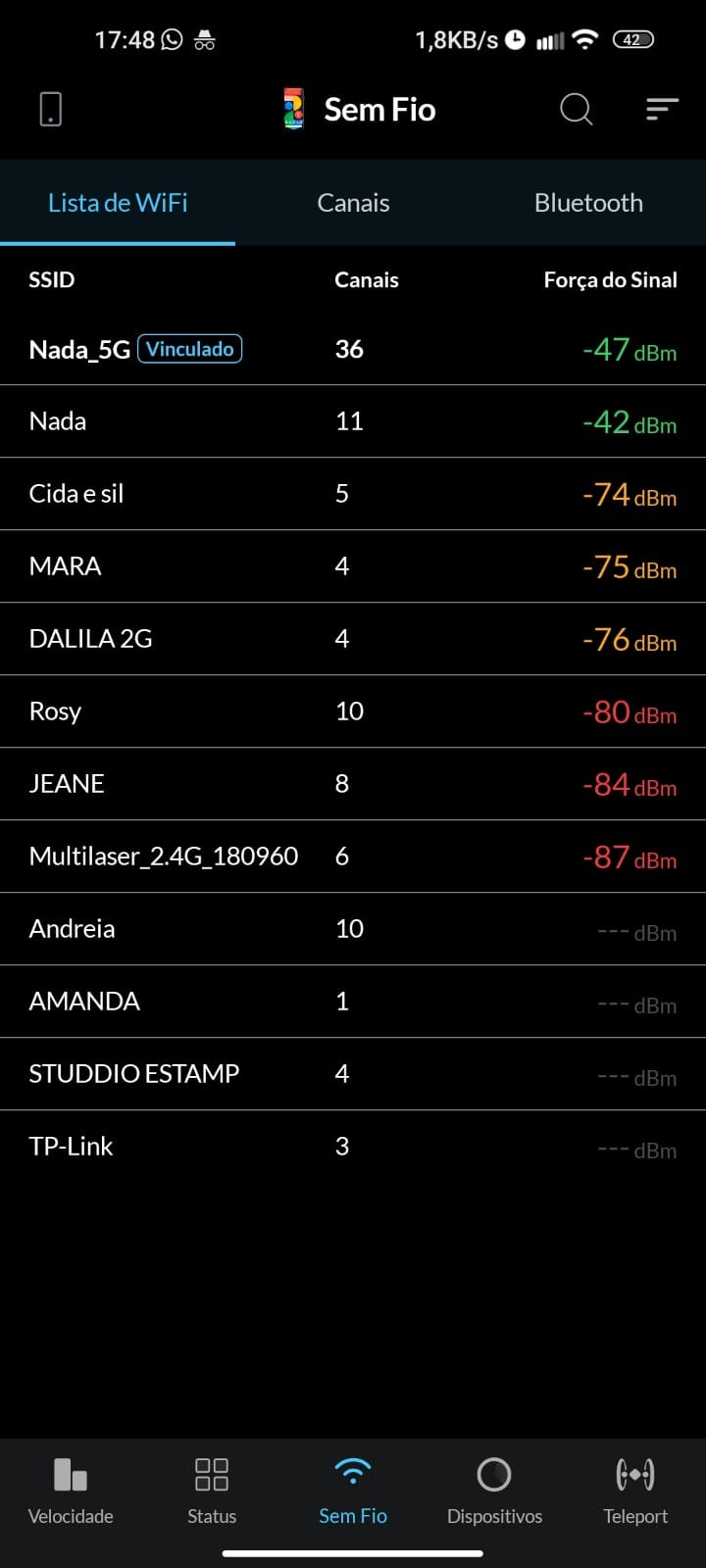
Task: Open the search magnifier icon
Action: tap(576, 109)
